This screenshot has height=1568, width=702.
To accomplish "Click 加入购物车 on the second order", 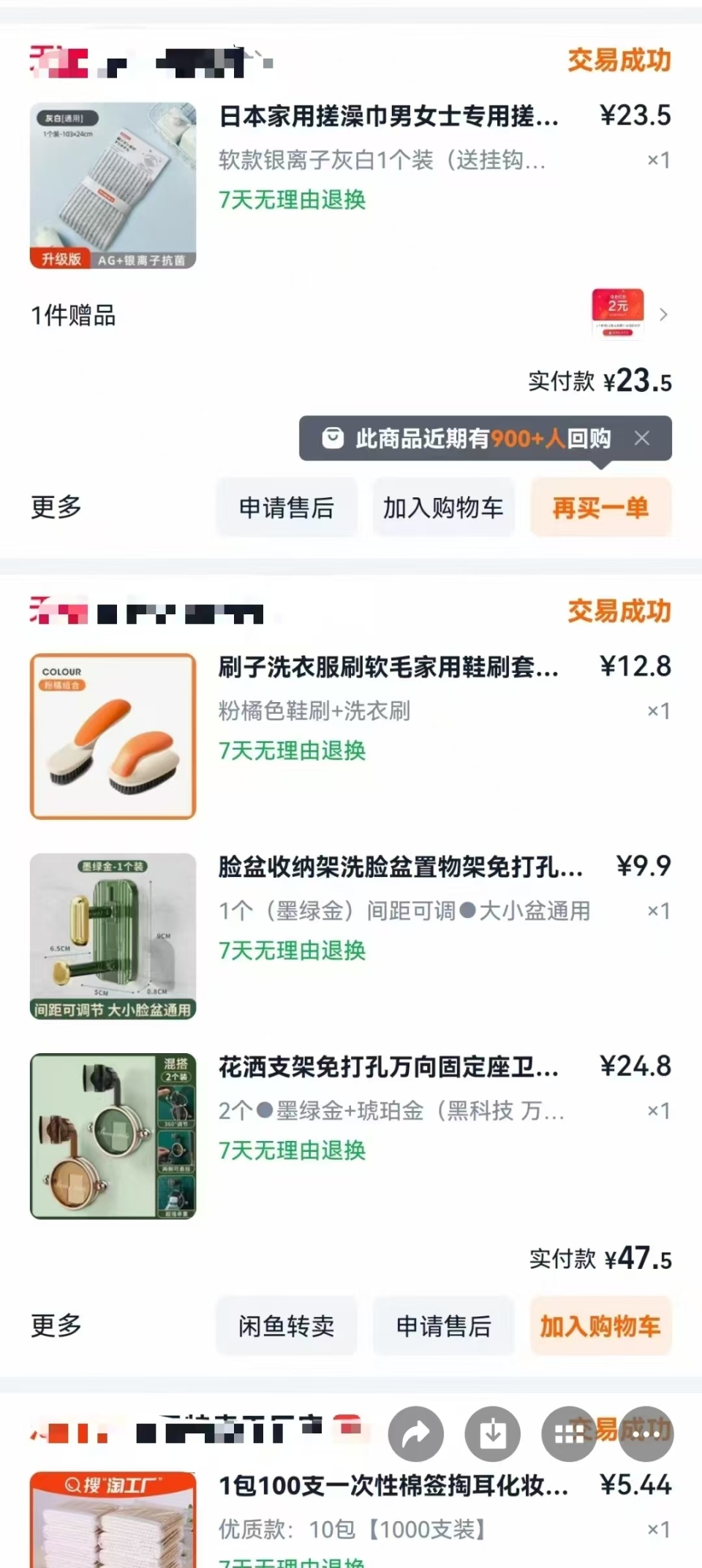I will click(601, 1325).
